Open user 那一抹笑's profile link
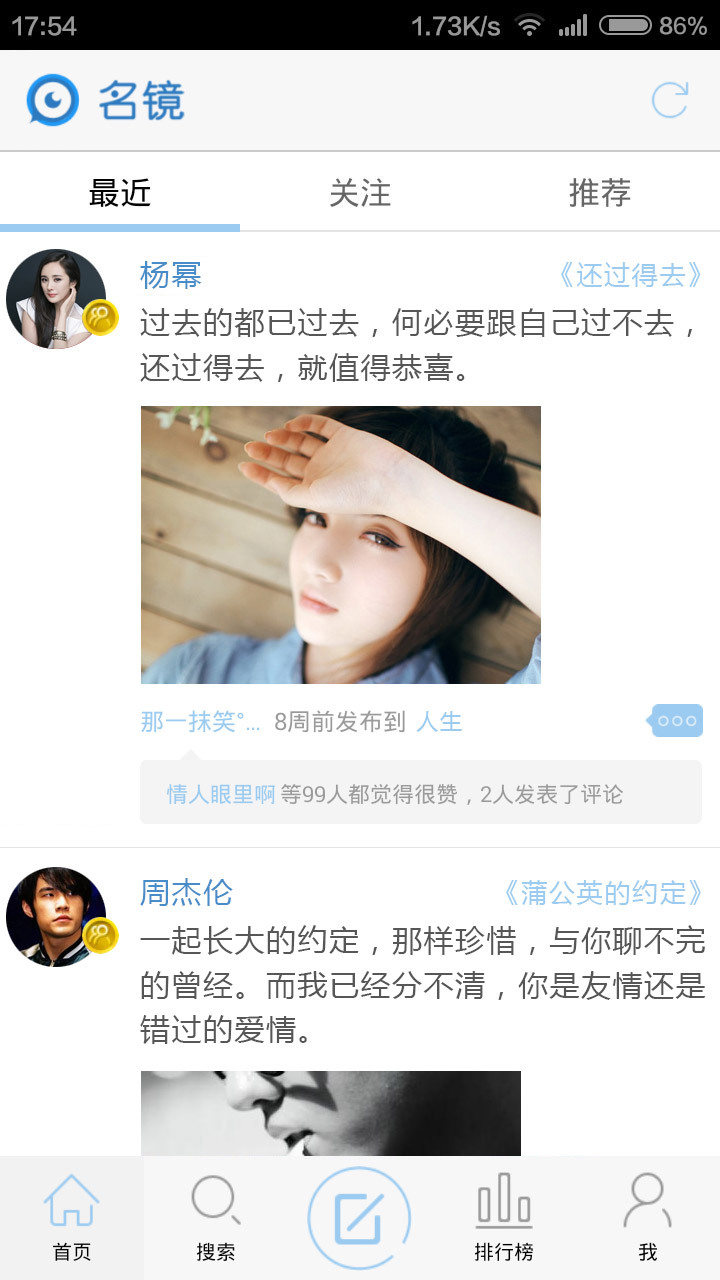Screen dimensions: 720x1280 point(200,722)
